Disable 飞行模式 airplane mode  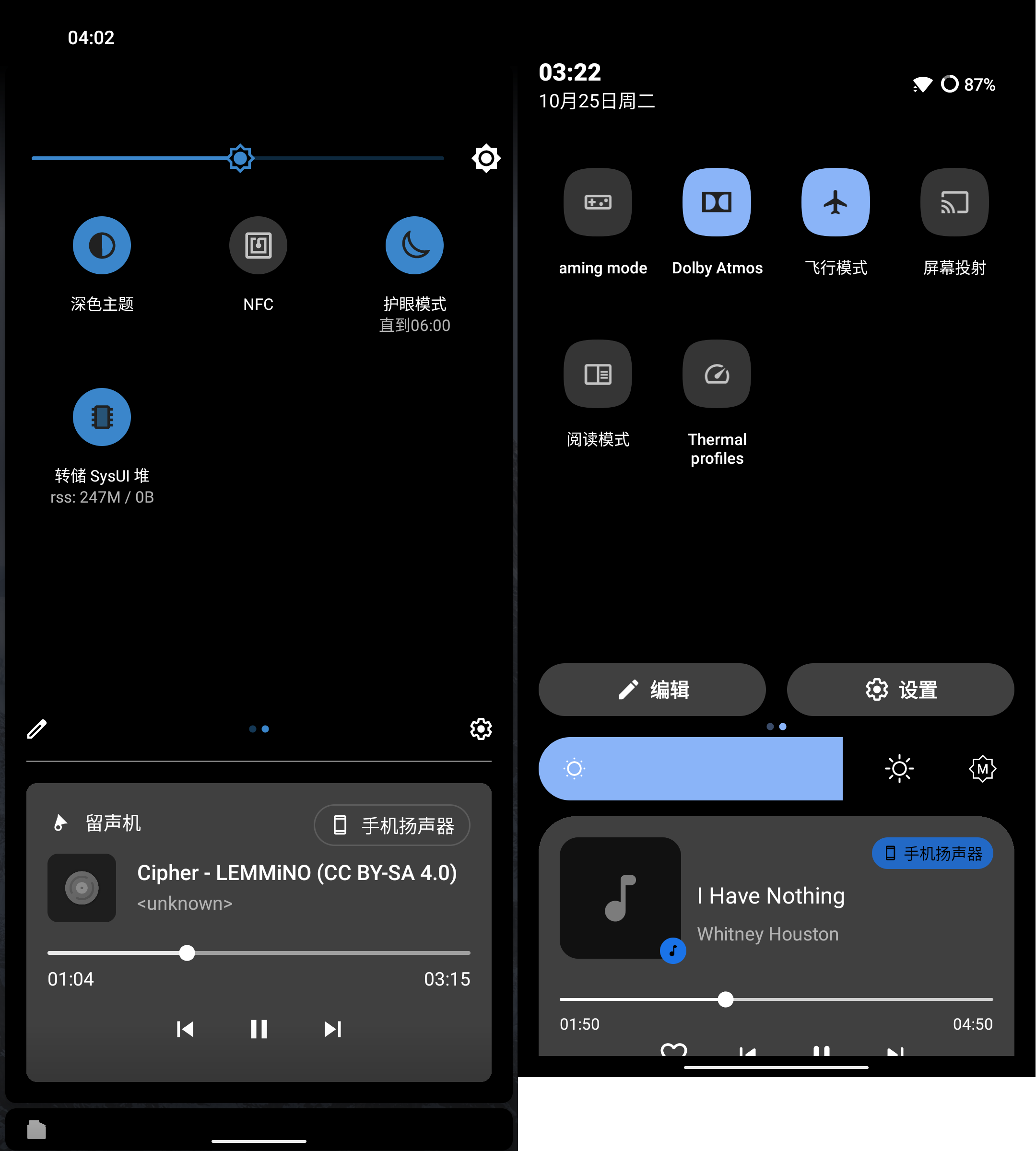point(835,202)
